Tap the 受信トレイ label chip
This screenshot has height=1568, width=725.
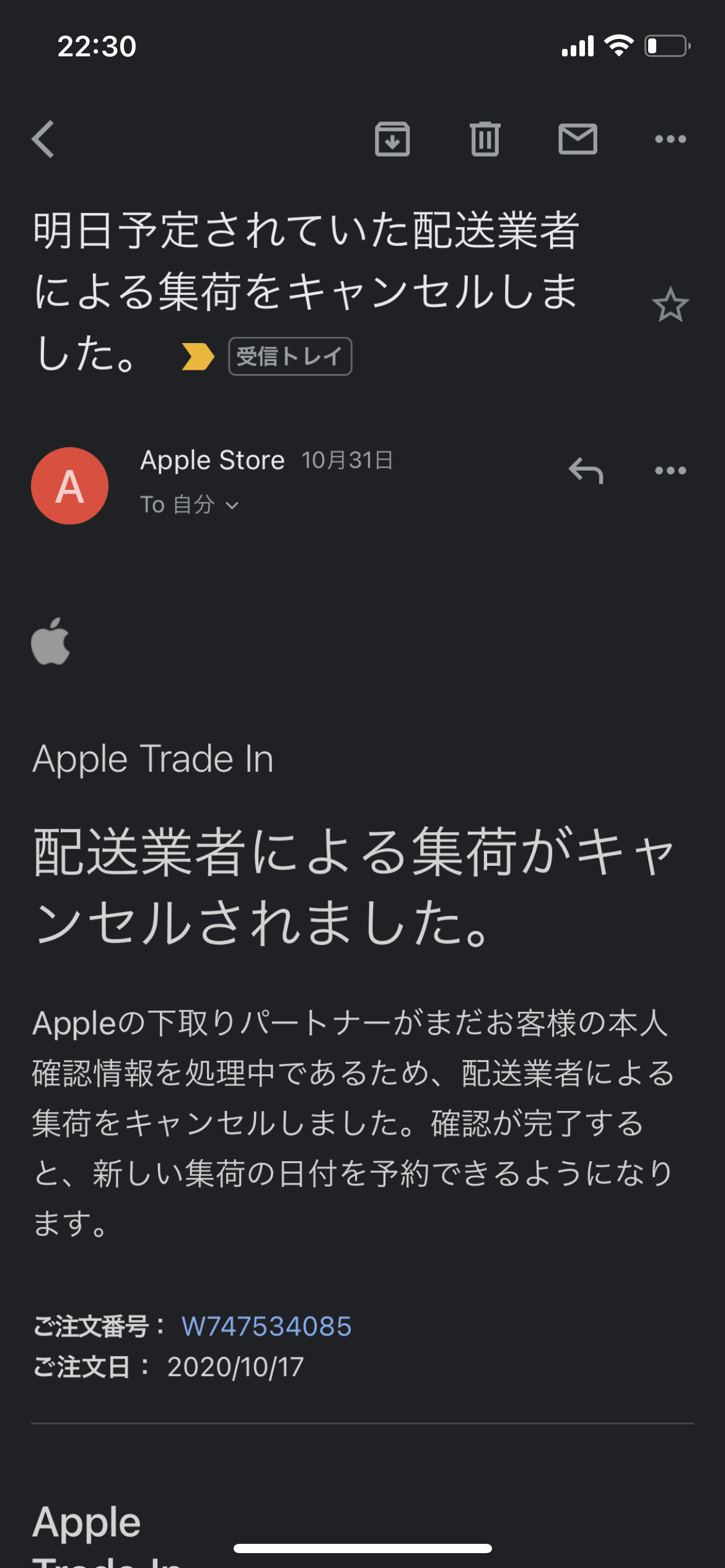(x=290, y=357)
